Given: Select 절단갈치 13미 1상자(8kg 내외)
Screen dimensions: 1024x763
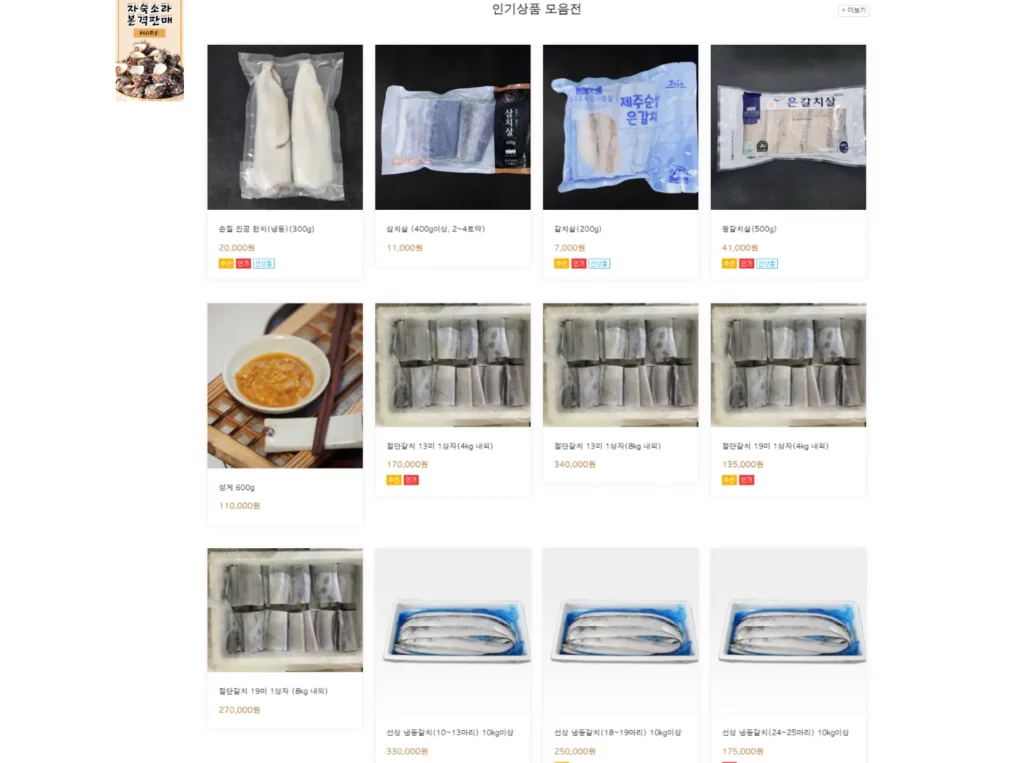Looking at the screenshot, I should pos(620,366).
